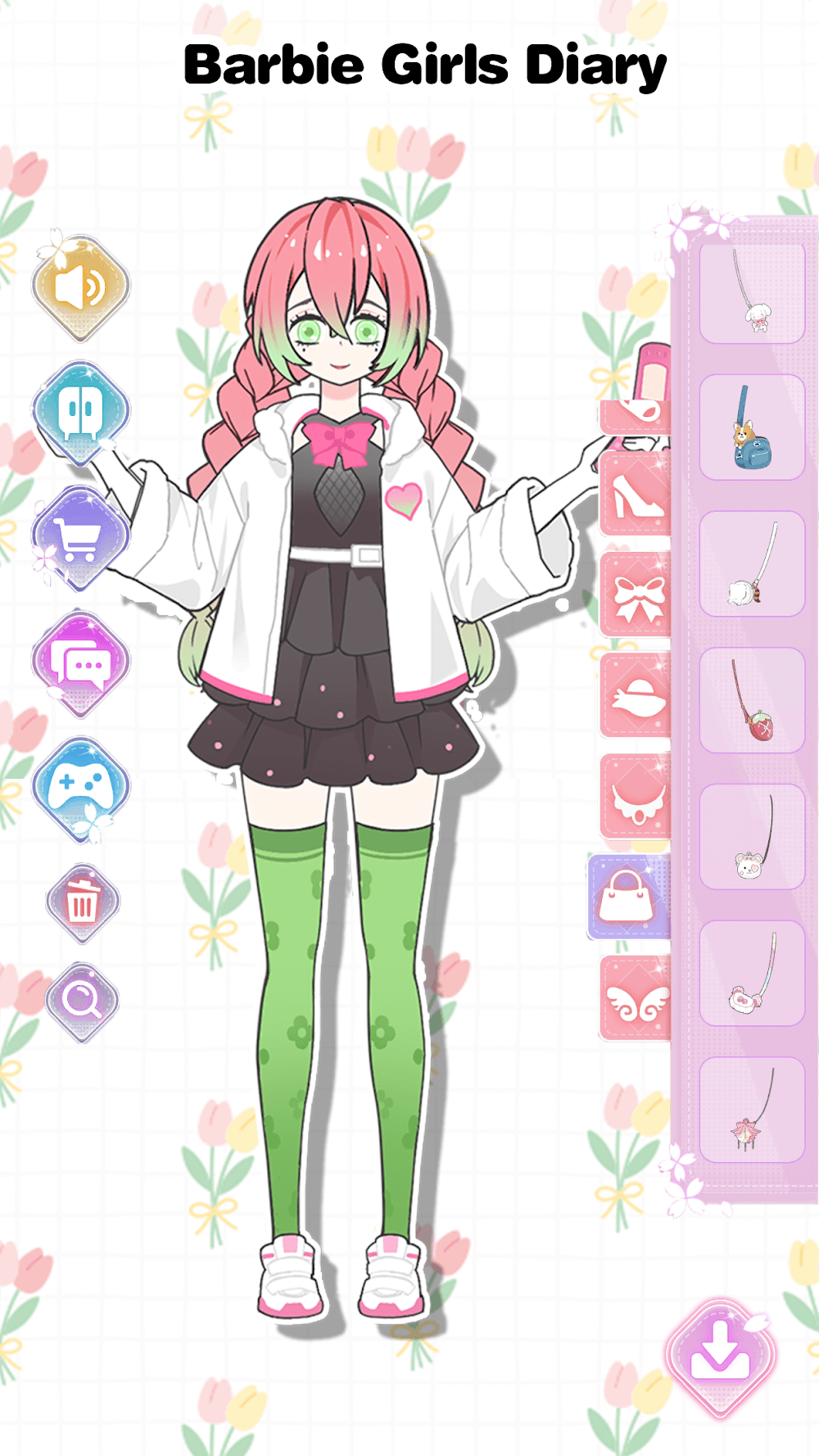Tap the trash bin to clear outfit

coord(82,904)
